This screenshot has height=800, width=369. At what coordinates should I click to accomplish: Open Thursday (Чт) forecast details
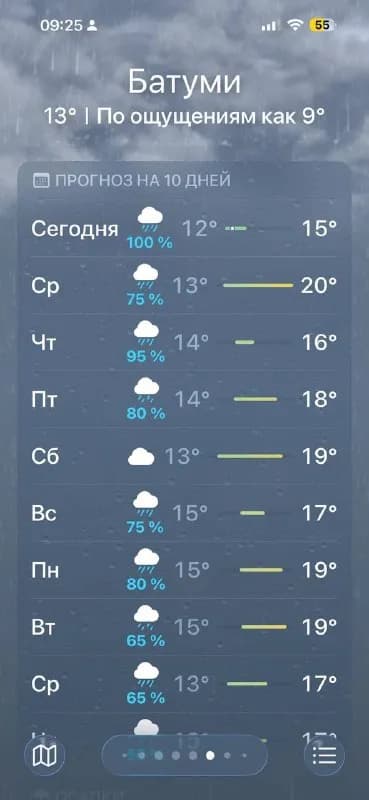tap(184, 342)
